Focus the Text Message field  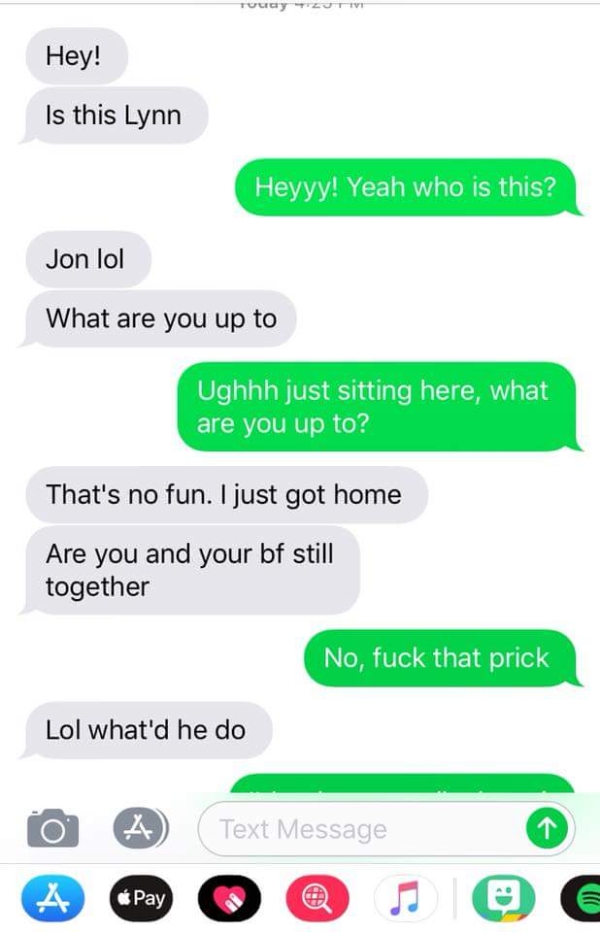360,829
